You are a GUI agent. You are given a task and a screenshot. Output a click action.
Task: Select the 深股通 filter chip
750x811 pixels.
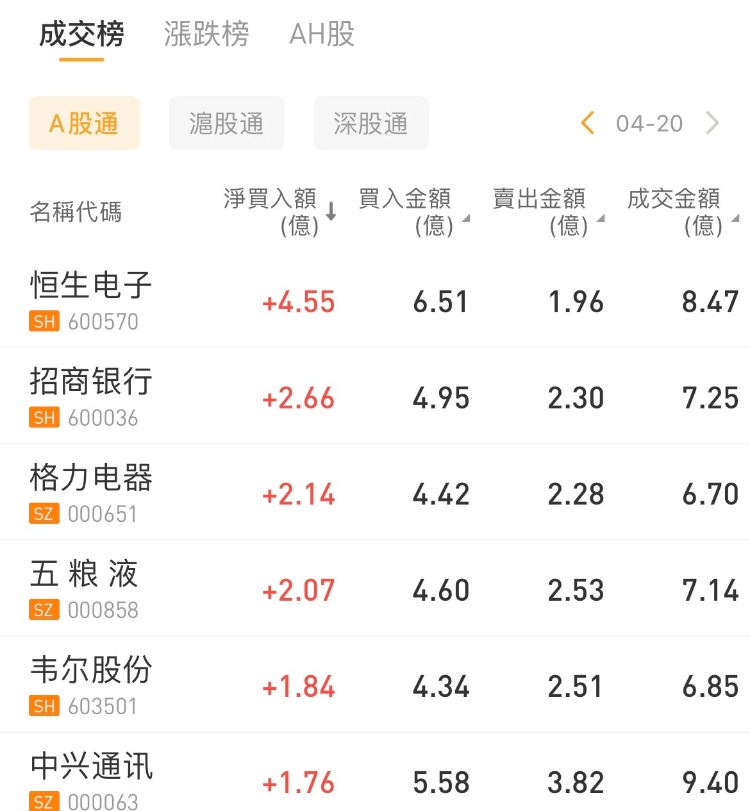point(371,123)
